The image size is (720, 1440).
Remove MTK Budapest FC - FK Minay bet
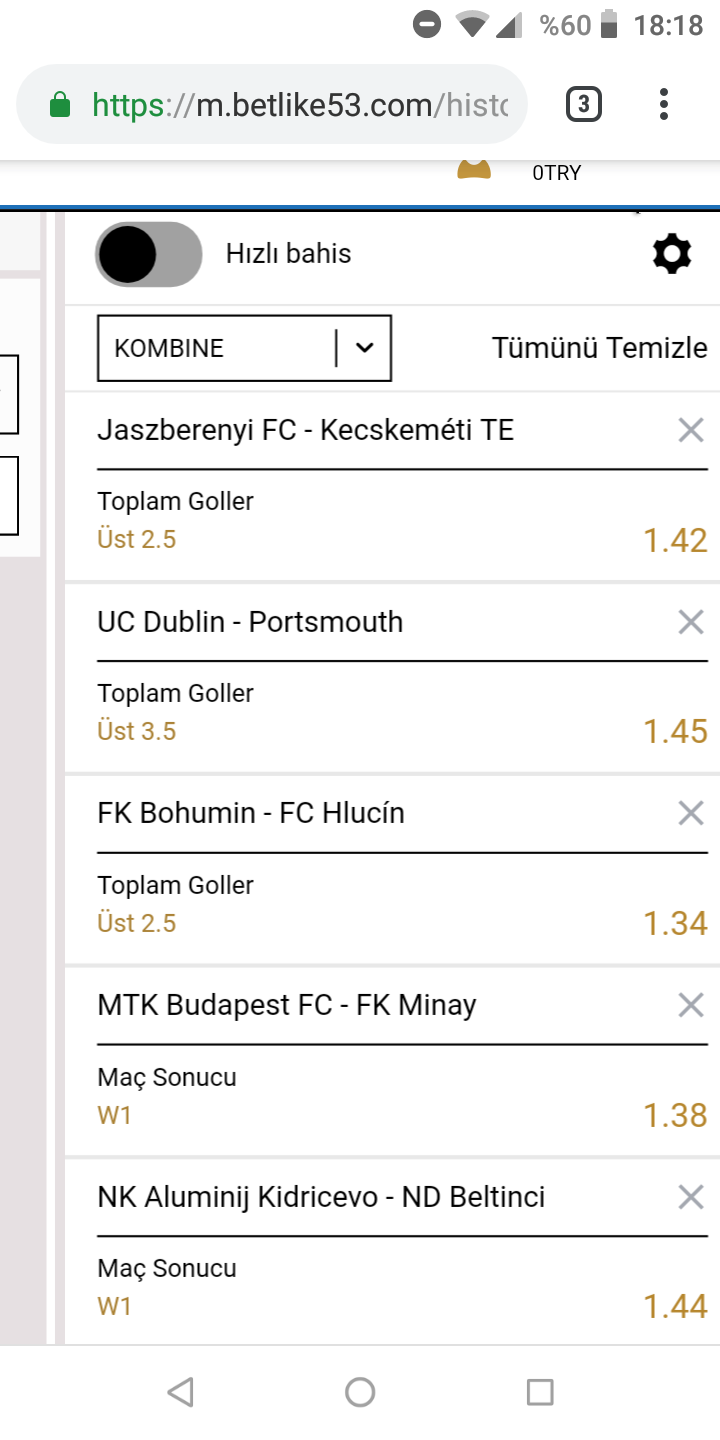[691, 1005]
